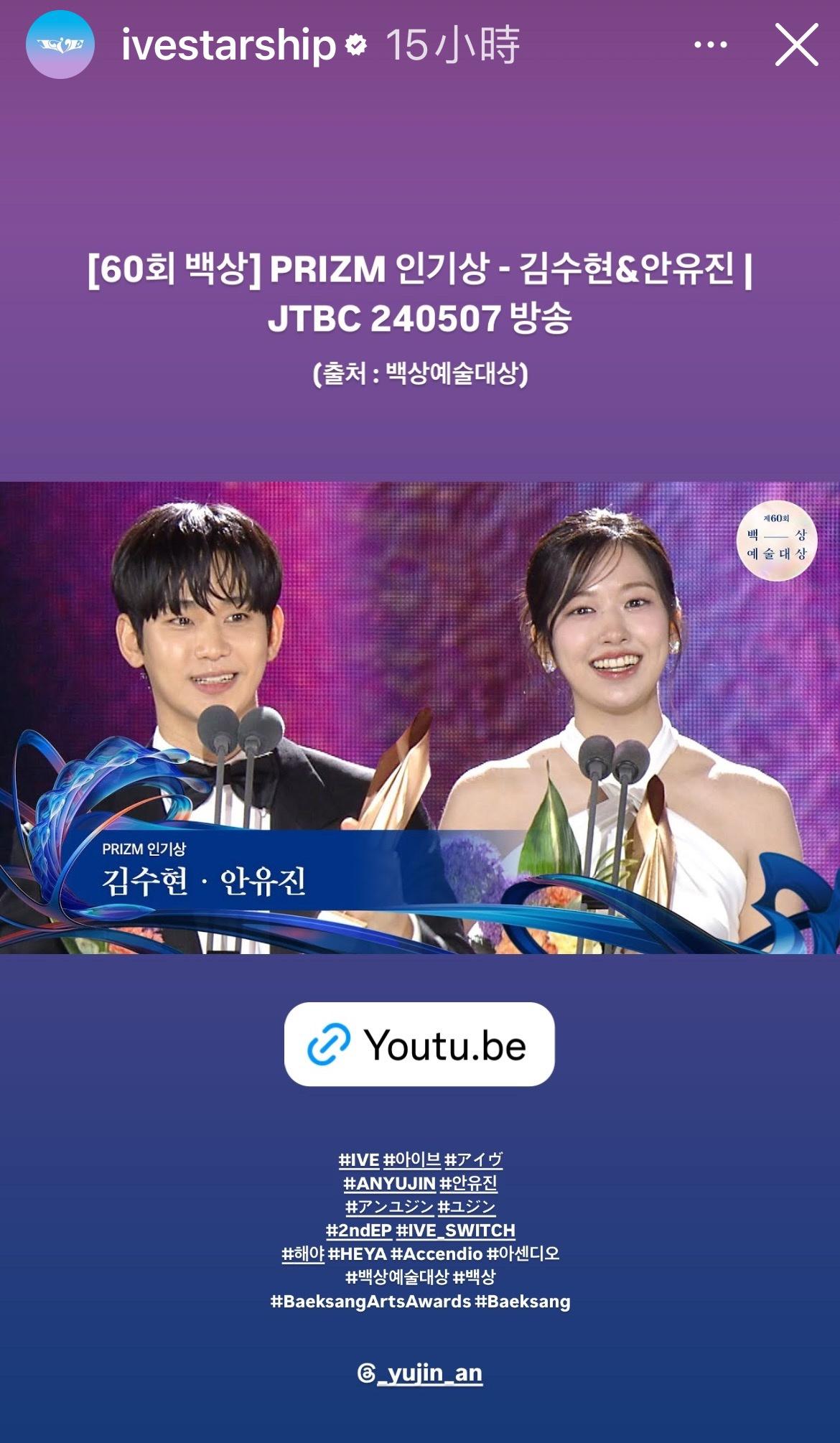Open the @_yujin_an Threads mention
This screenshot has width=840, height=1443.
click(x=420, y=1373)
